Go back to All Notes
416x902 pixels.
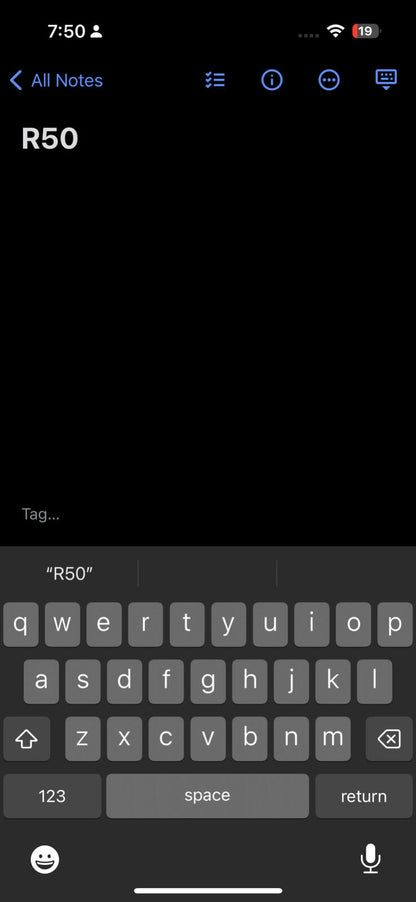[x=56, y=81]
